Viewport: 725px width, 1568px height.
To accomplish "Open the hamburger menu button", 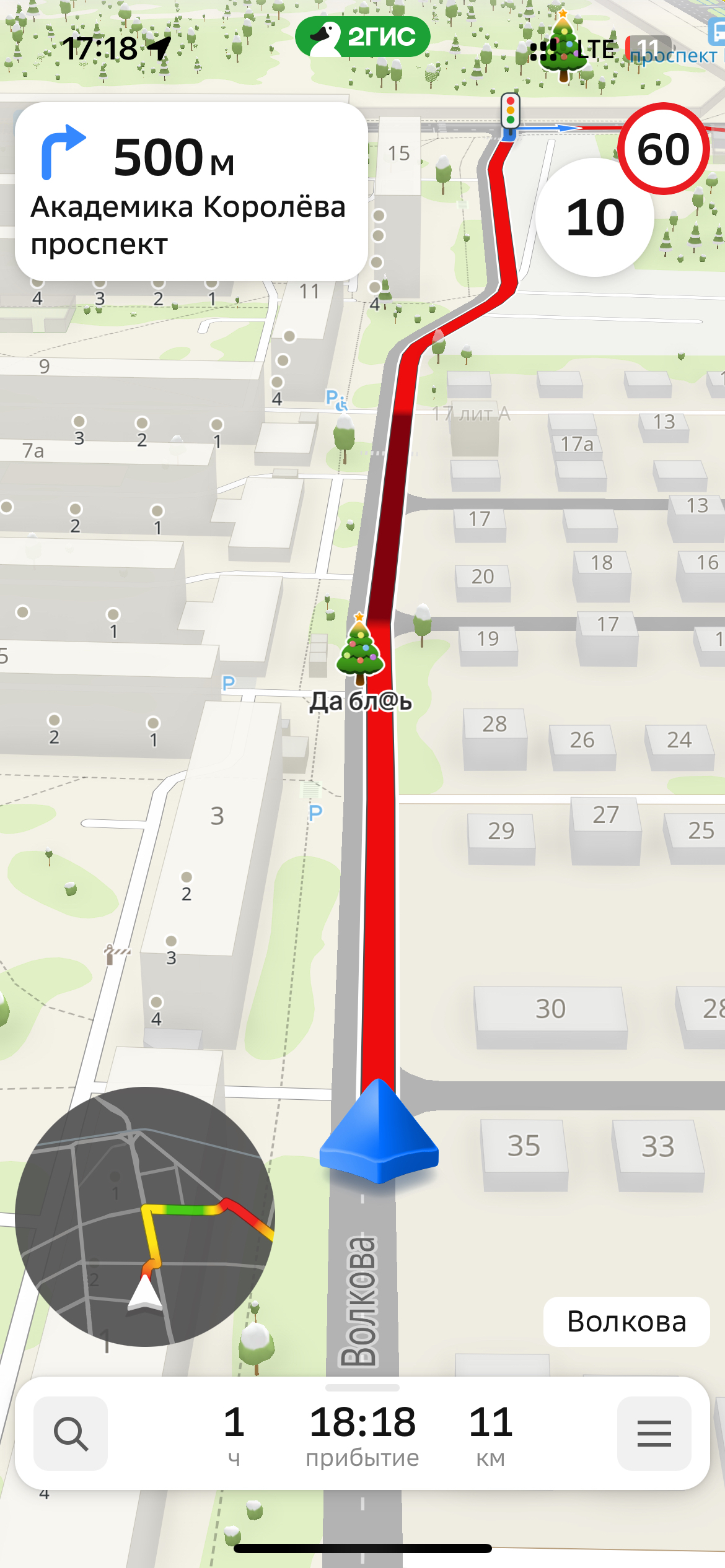I will 654,1433.
